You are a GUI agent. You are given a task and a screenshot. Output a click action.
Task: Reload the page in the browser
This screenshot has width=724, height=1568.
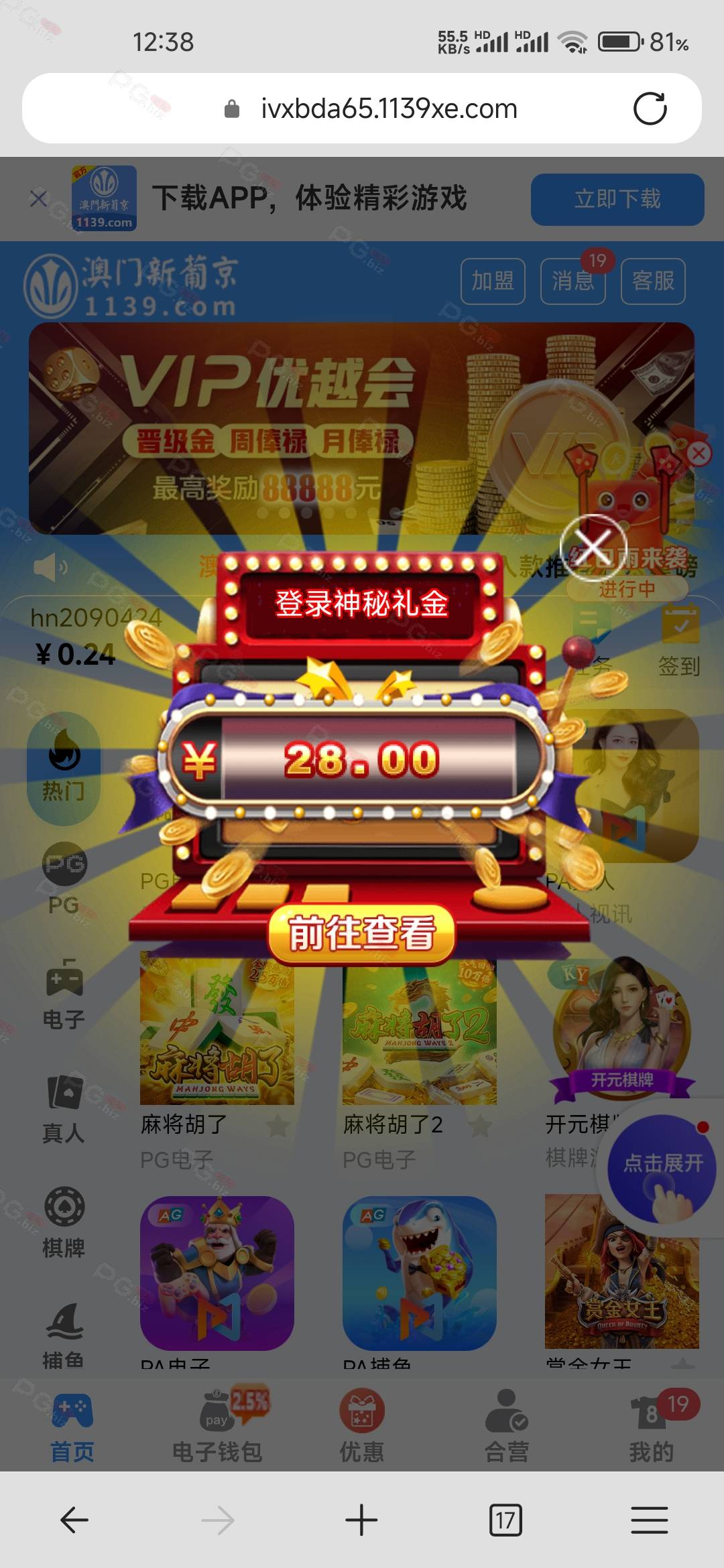pos(650,109)
